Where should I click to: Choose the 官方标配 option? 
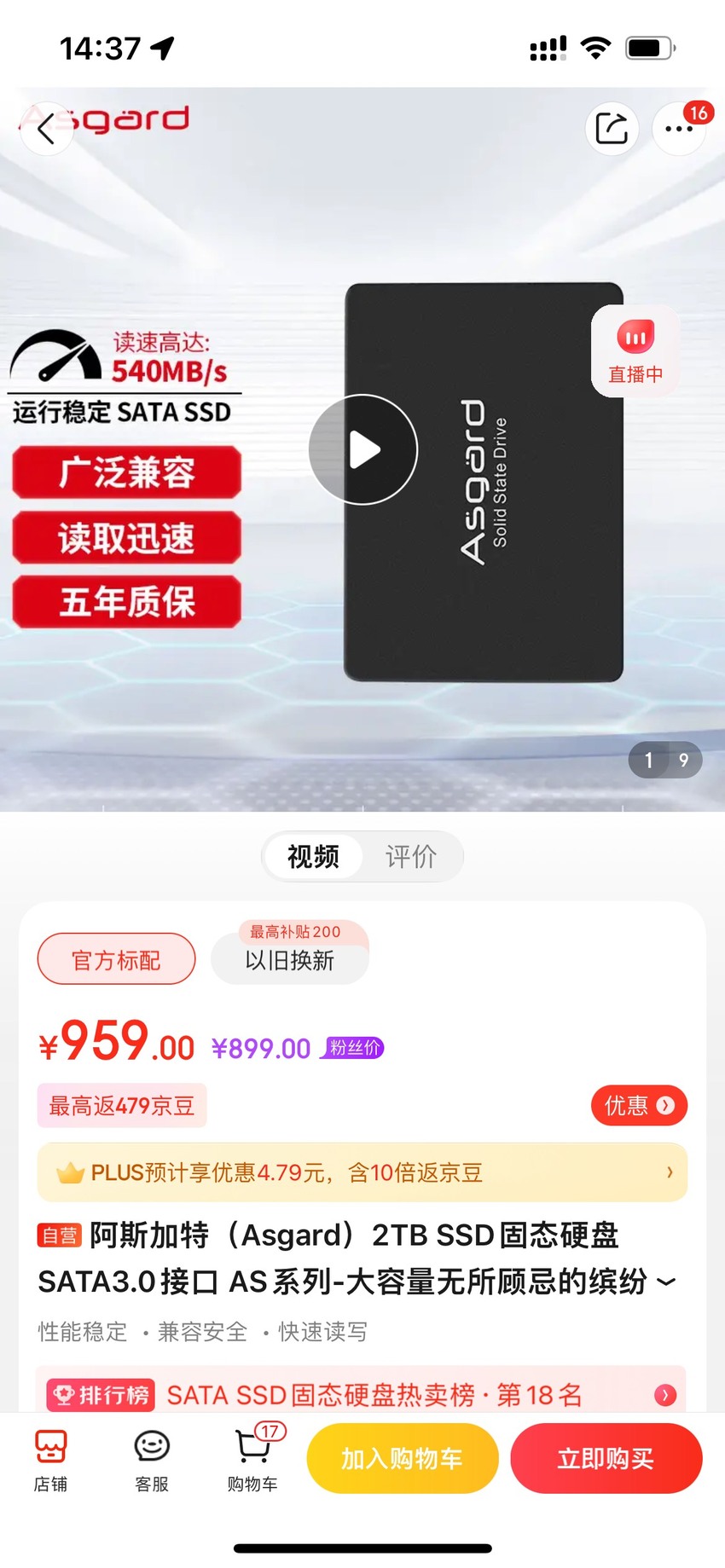pyautogui.click(x=116, y=959)
